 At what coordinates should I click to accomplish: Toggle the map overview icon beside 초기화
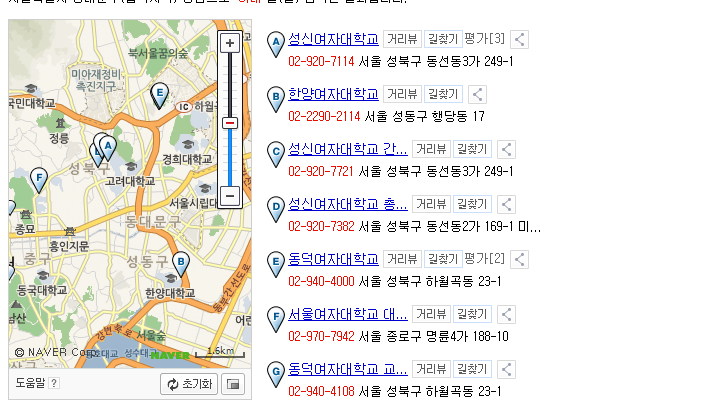[233, 384]
